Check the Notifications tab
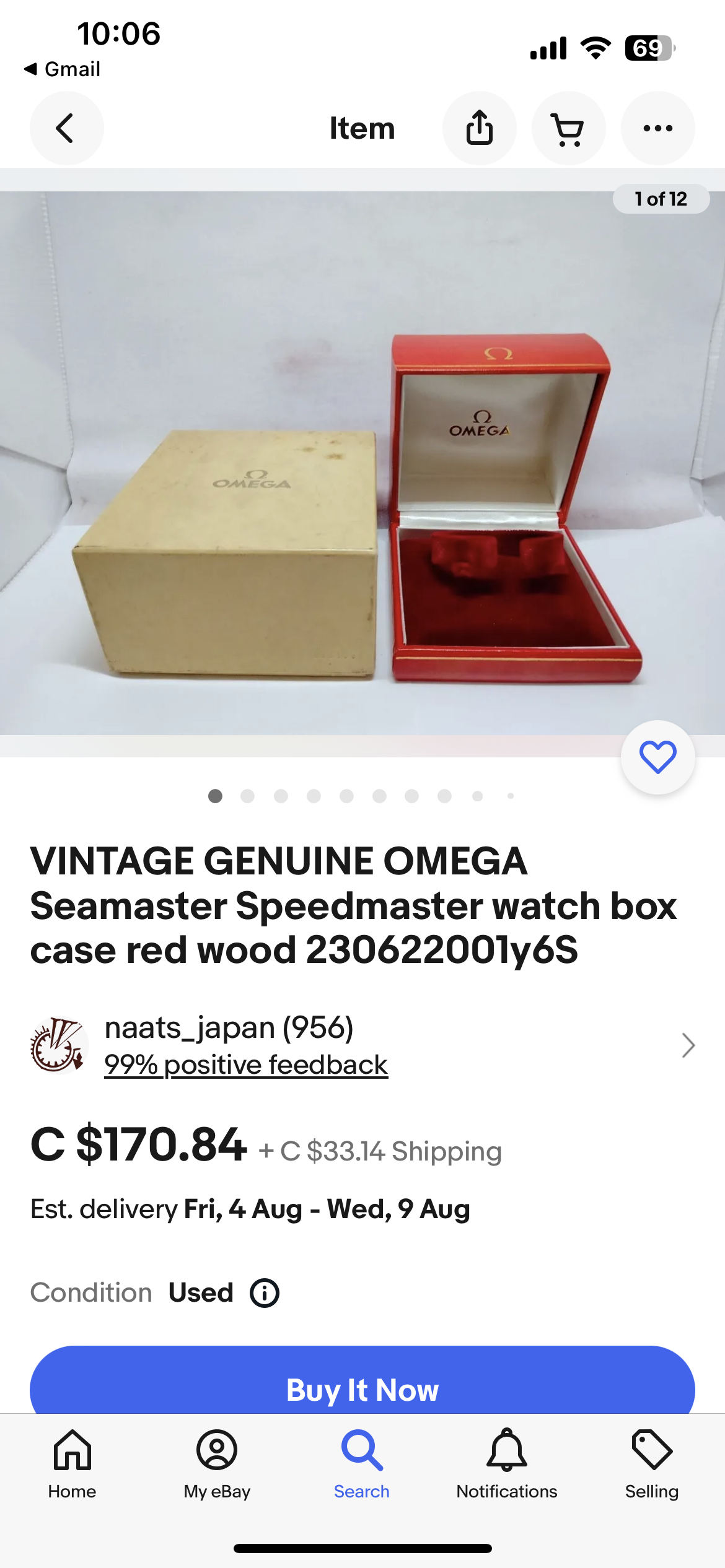 pos(507,1463)
